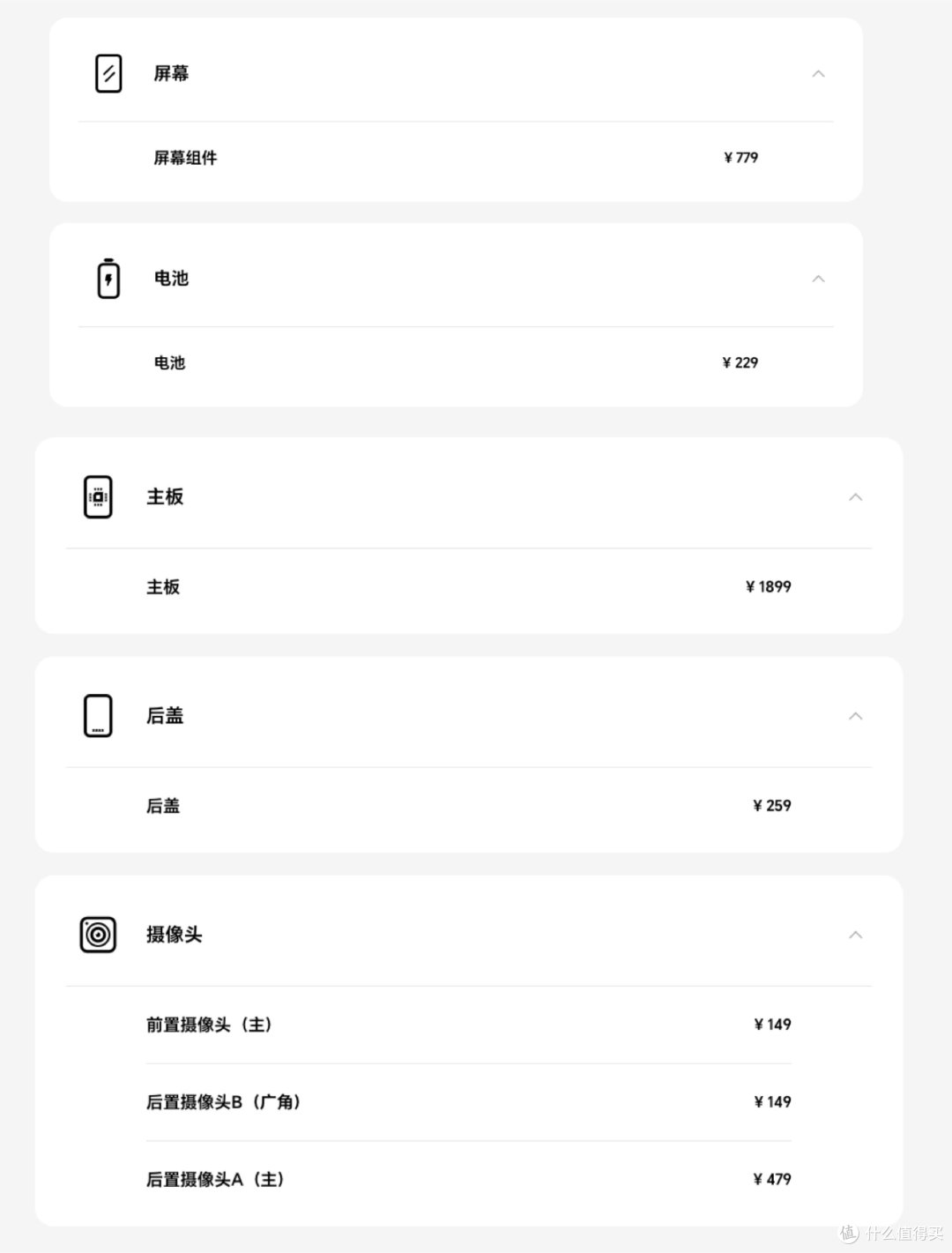Collapse the 后盖 section
This screenshot has width=952, height=1253.
tap(856, 715)
